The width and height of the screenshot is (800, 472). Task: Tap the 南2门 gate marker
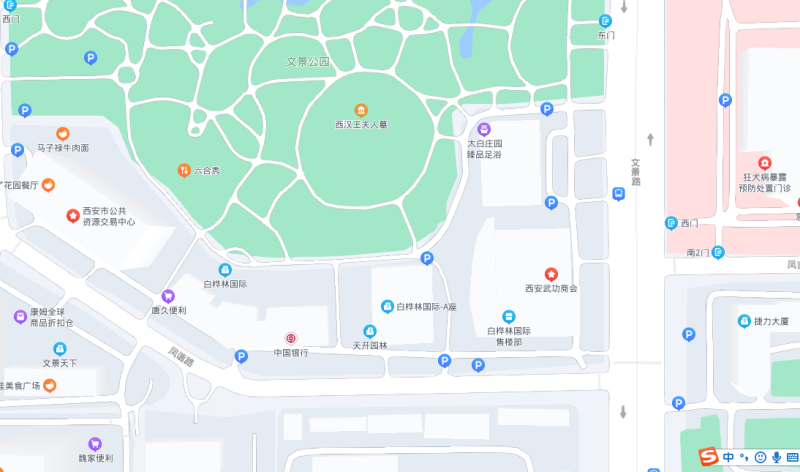718,252
